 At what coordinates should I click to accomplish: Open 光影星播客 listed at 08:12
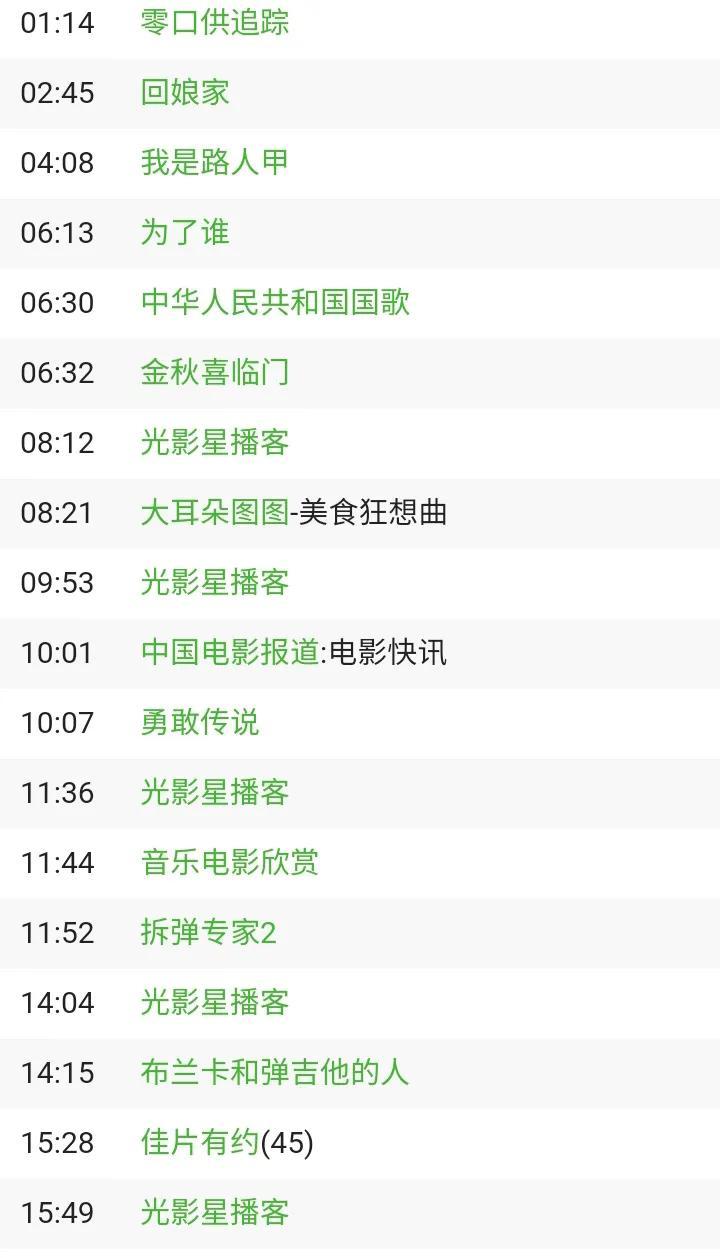[x=215, y=442]
